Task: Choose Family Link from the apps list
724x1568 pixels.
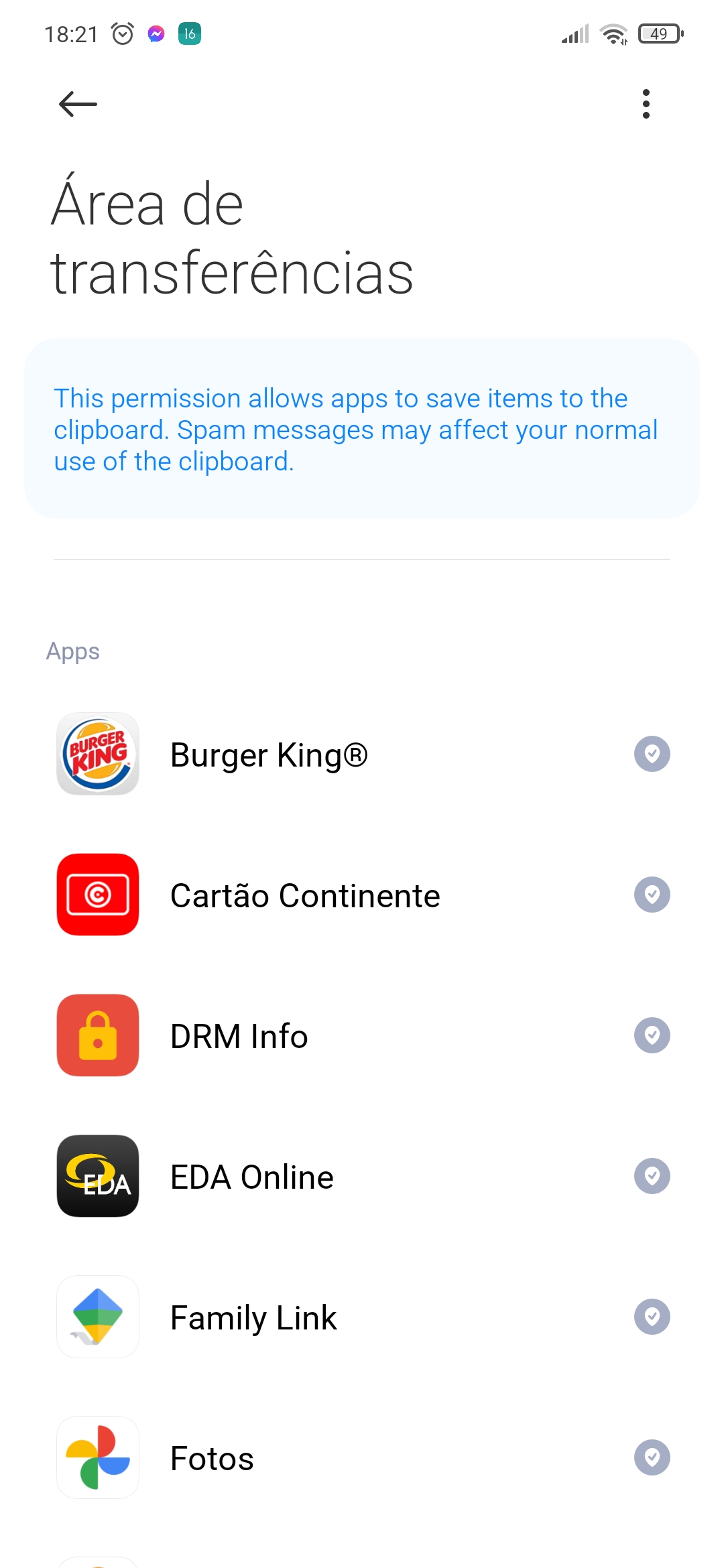Action: (362, 1317)
